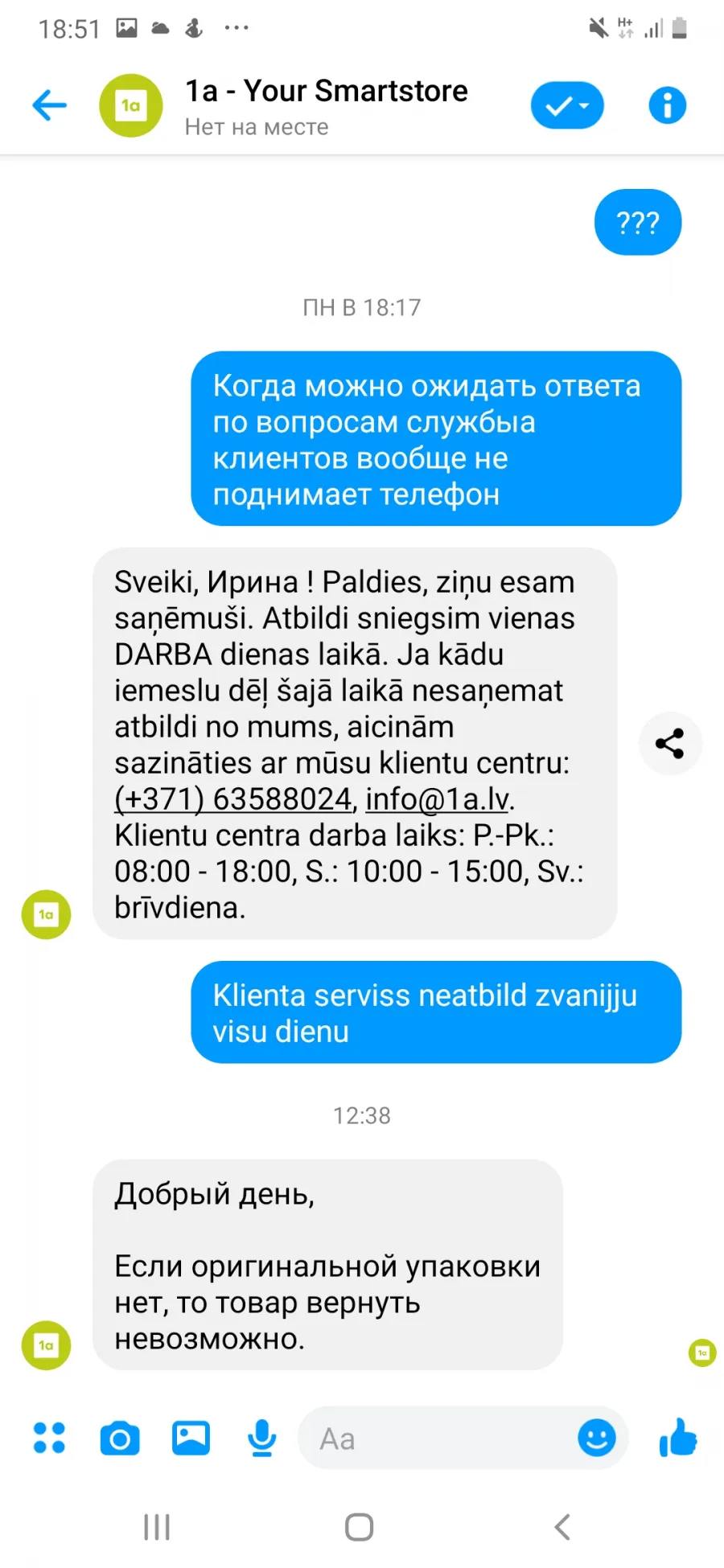724x1568 pixels.
Task: Tap the microphone to record voice message
Action: click(262, 1439)
